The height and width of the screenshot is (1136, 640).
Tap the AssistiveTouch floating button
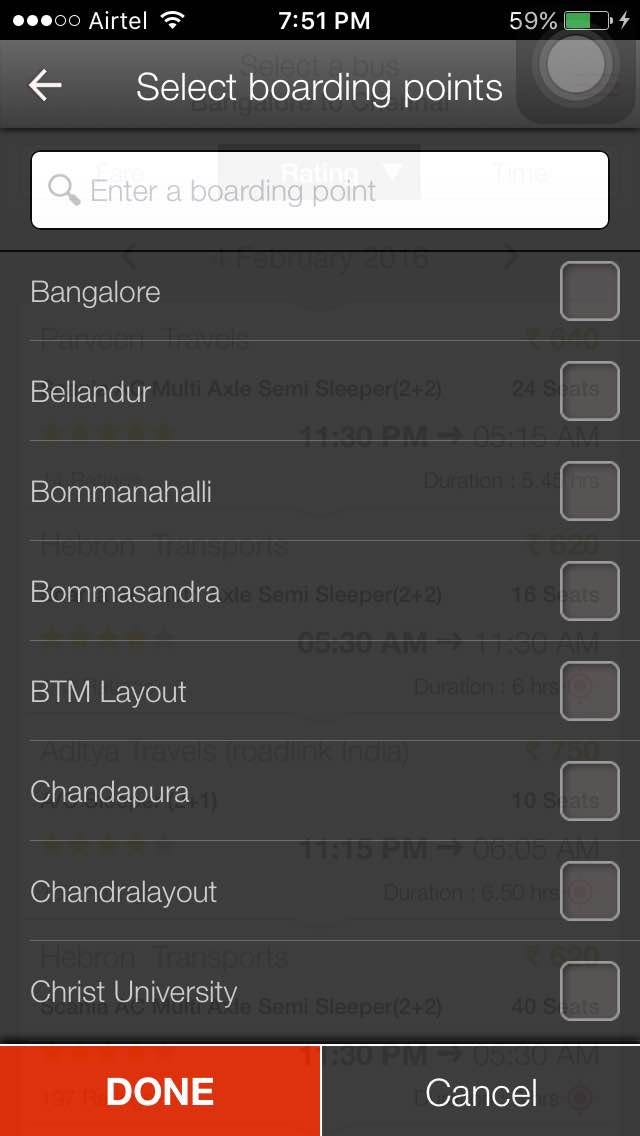(x=576, y=64)
